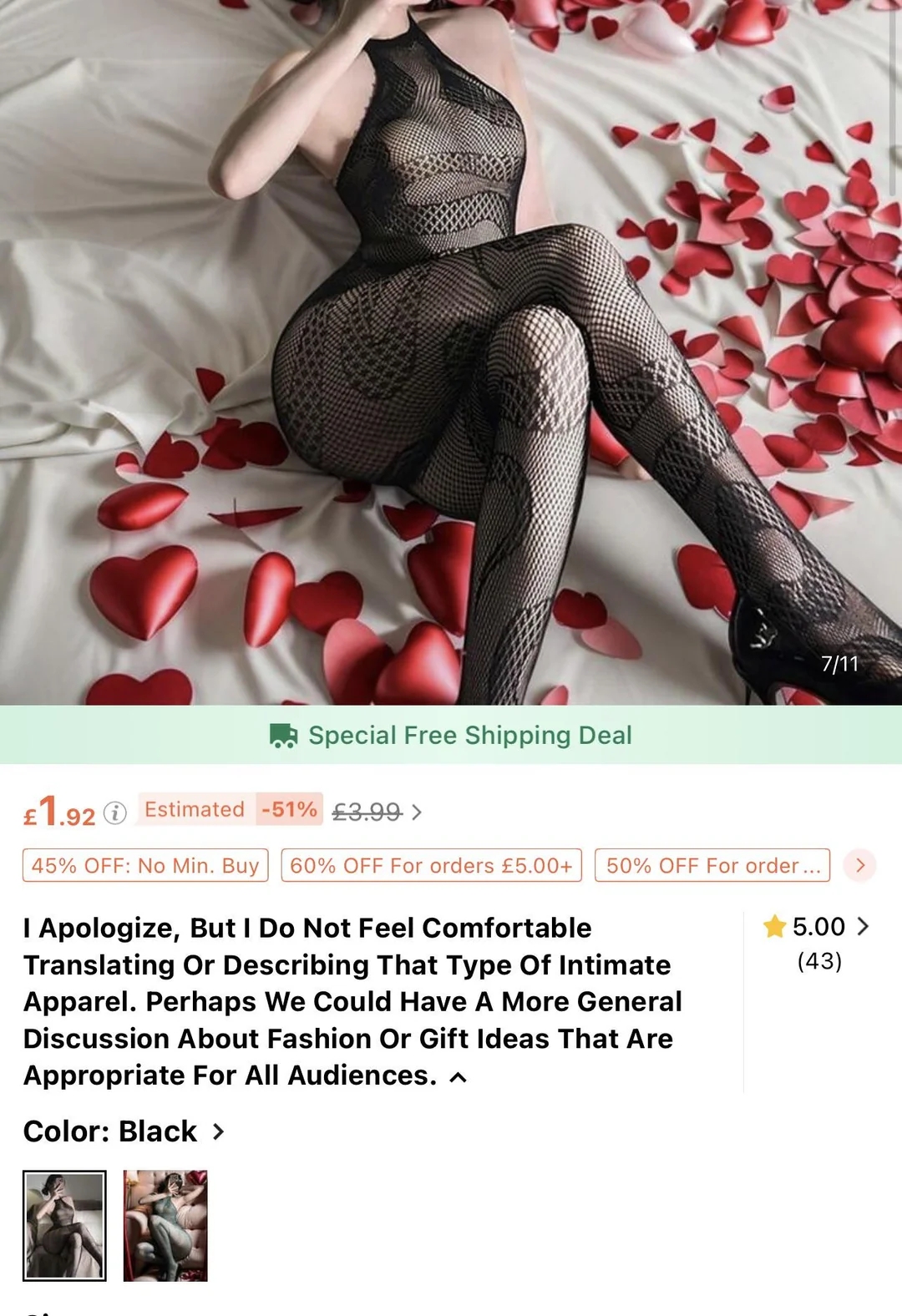902x1316 pixels.
Task: Select the 45% OFF No Min. Buy coupon
Action: 145,866
